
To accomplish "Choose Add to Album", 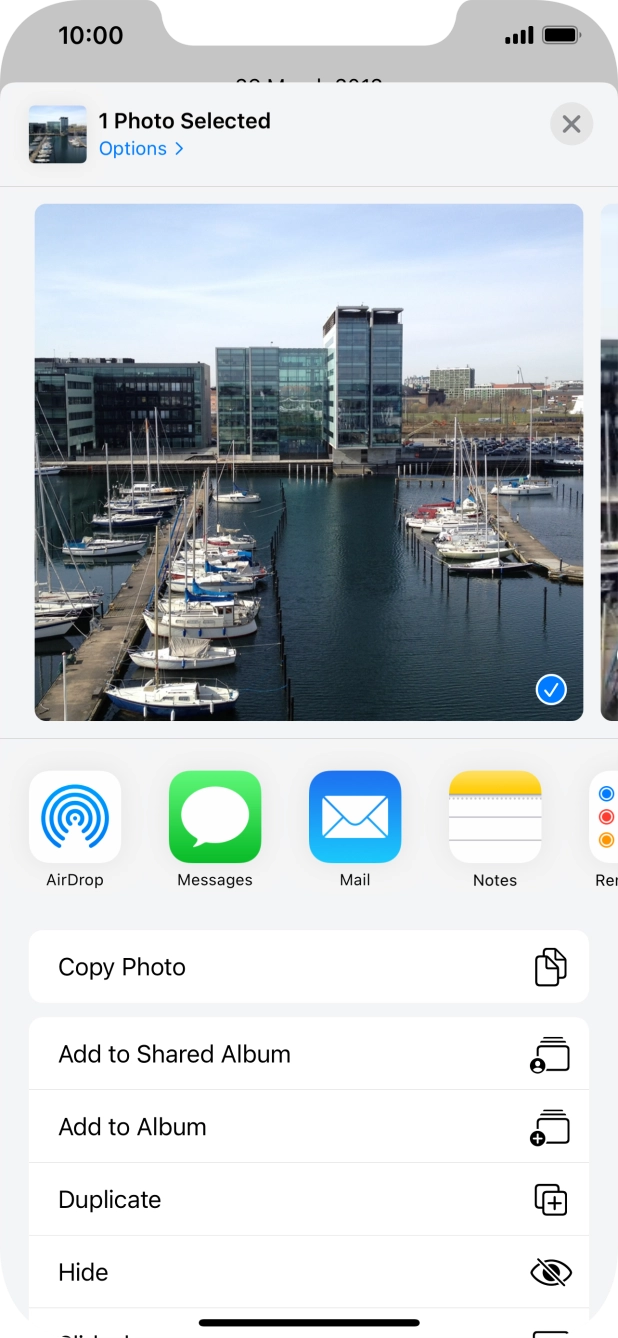I will coord(308,1127).
